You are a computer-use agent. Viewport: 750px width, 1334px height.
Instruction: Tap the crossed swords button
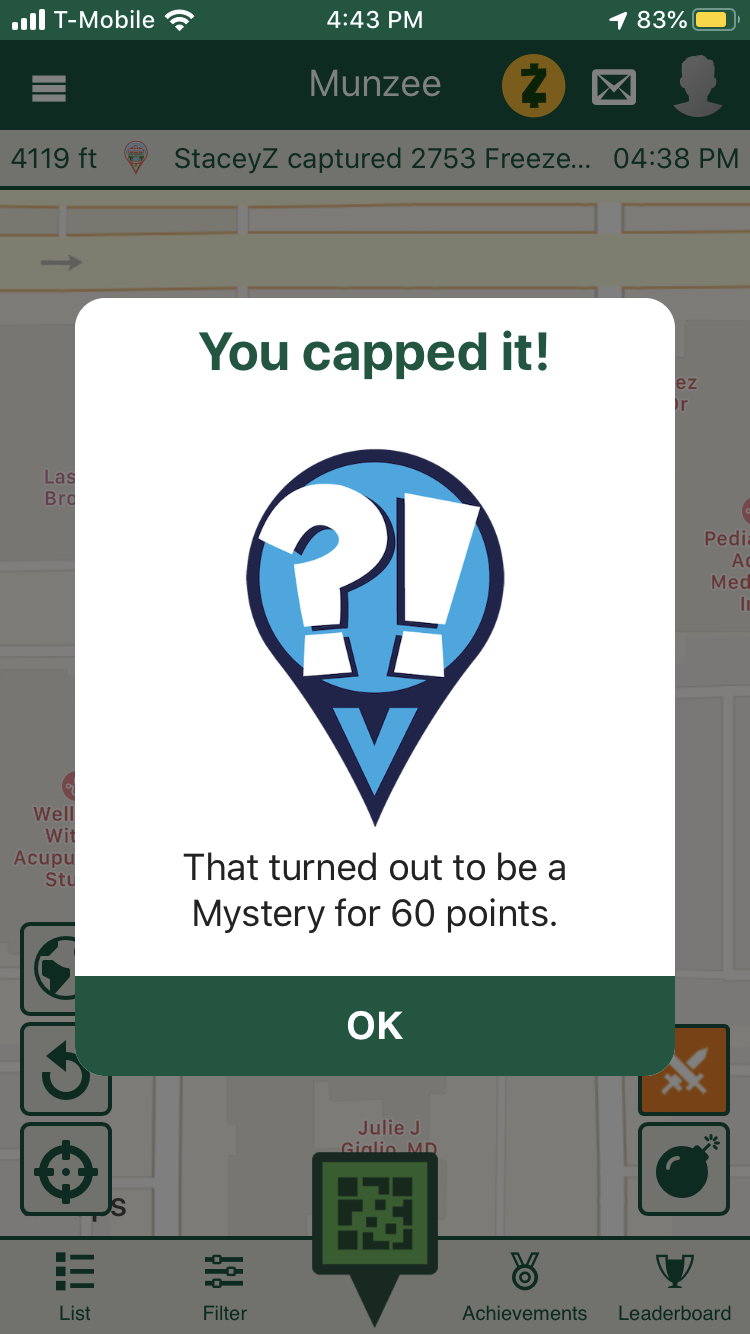coord(684,1070)
